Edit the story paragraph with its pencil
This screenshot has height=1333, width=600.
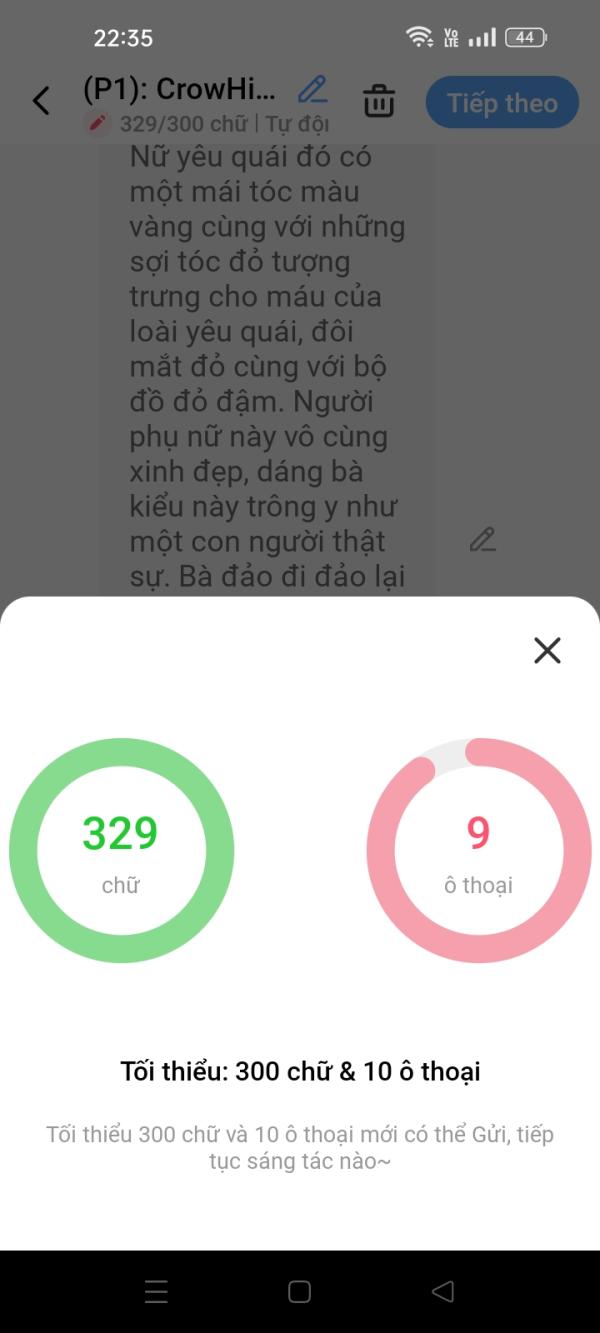click(x=482, y=540)
